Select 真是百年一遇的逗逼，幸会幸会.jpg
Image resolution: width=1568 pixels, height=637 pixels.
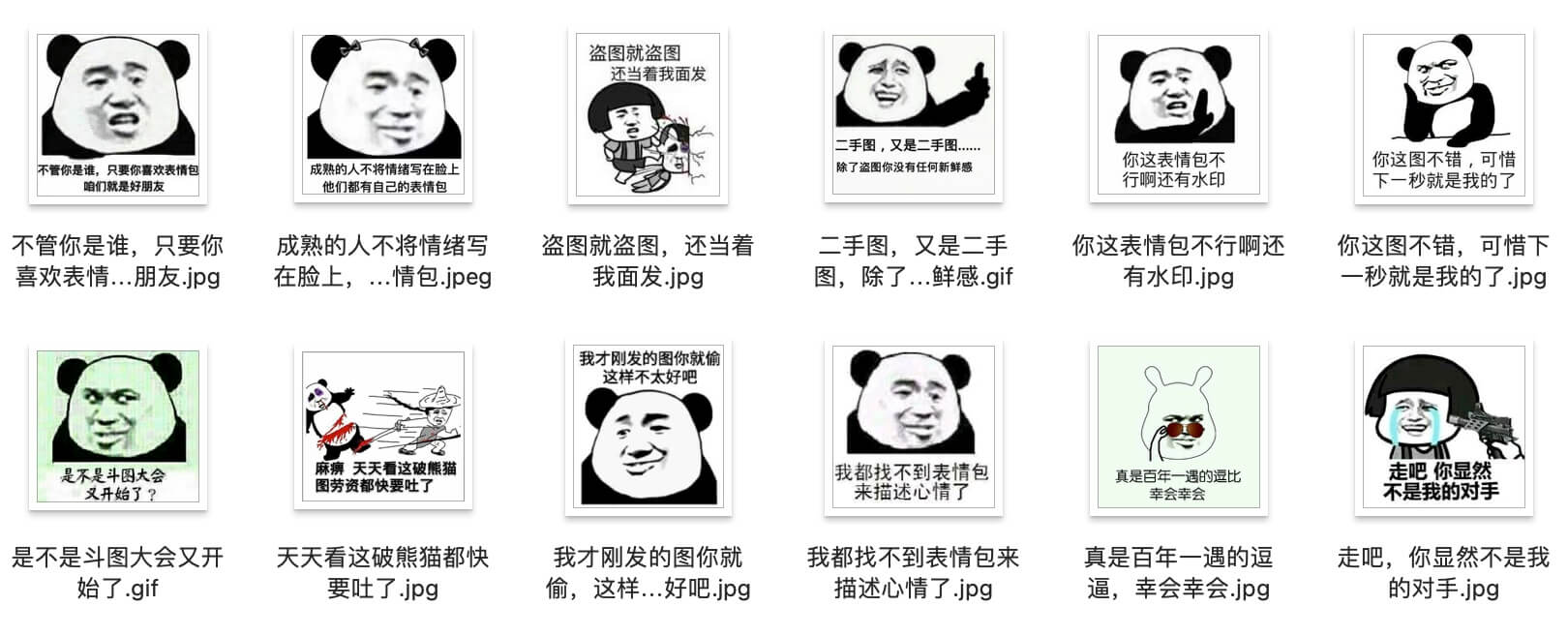pyautogui.click(x=1178, y=427)
